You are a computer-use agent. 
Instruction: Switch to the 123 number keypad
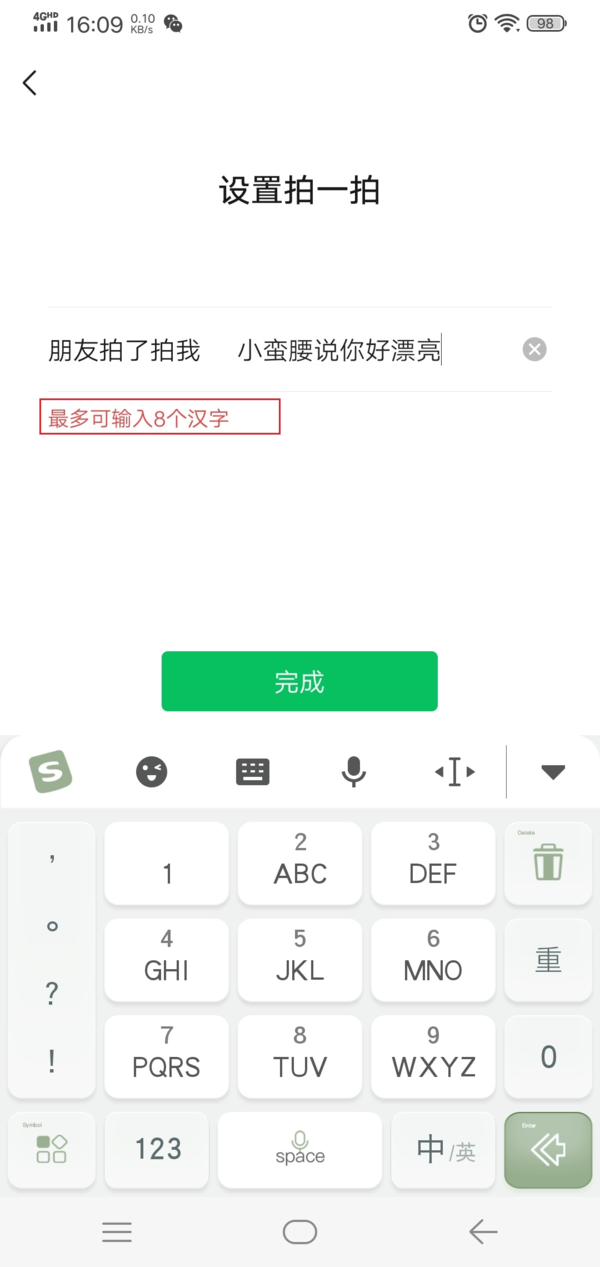(158, 1149)
